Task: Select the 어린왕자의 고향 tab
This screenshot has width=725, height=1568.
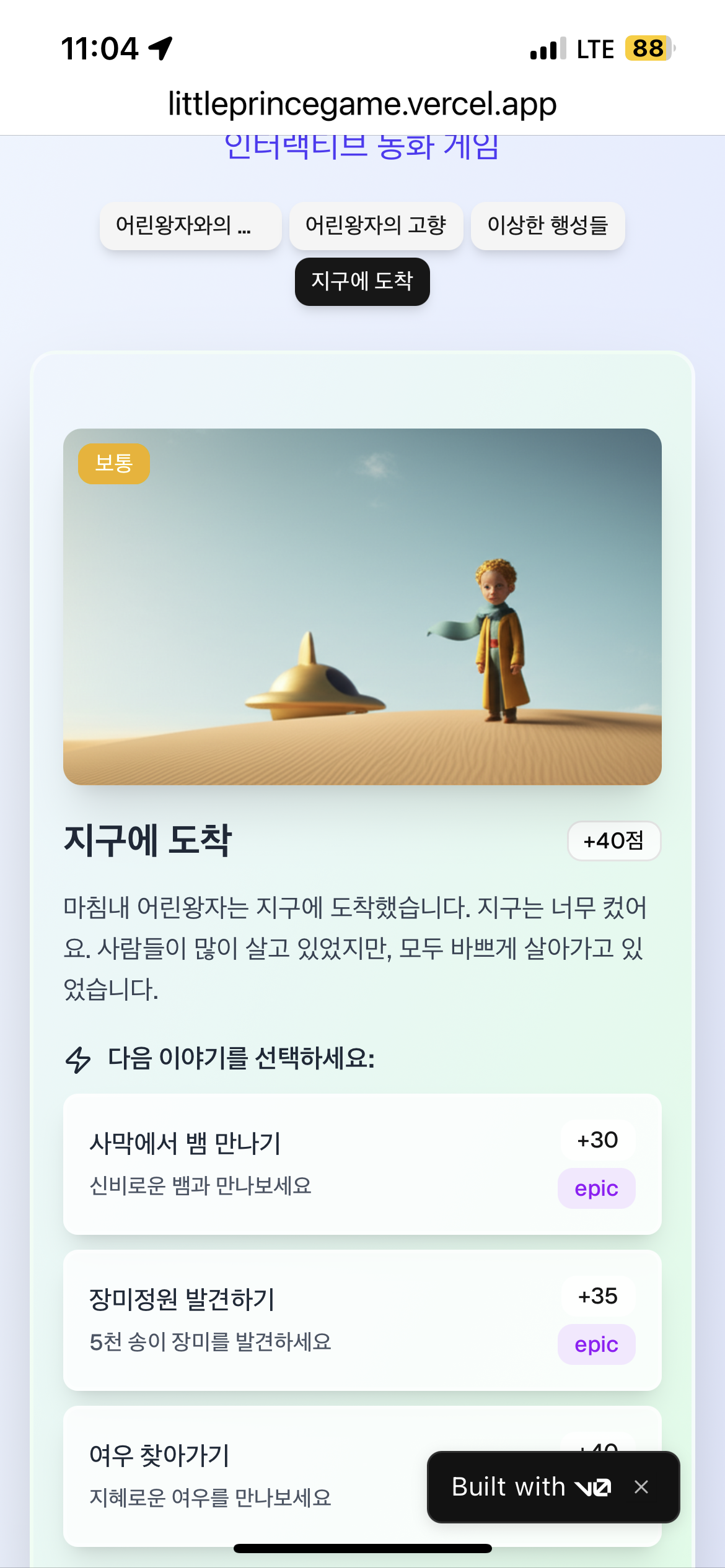Action: coord(376,225)
